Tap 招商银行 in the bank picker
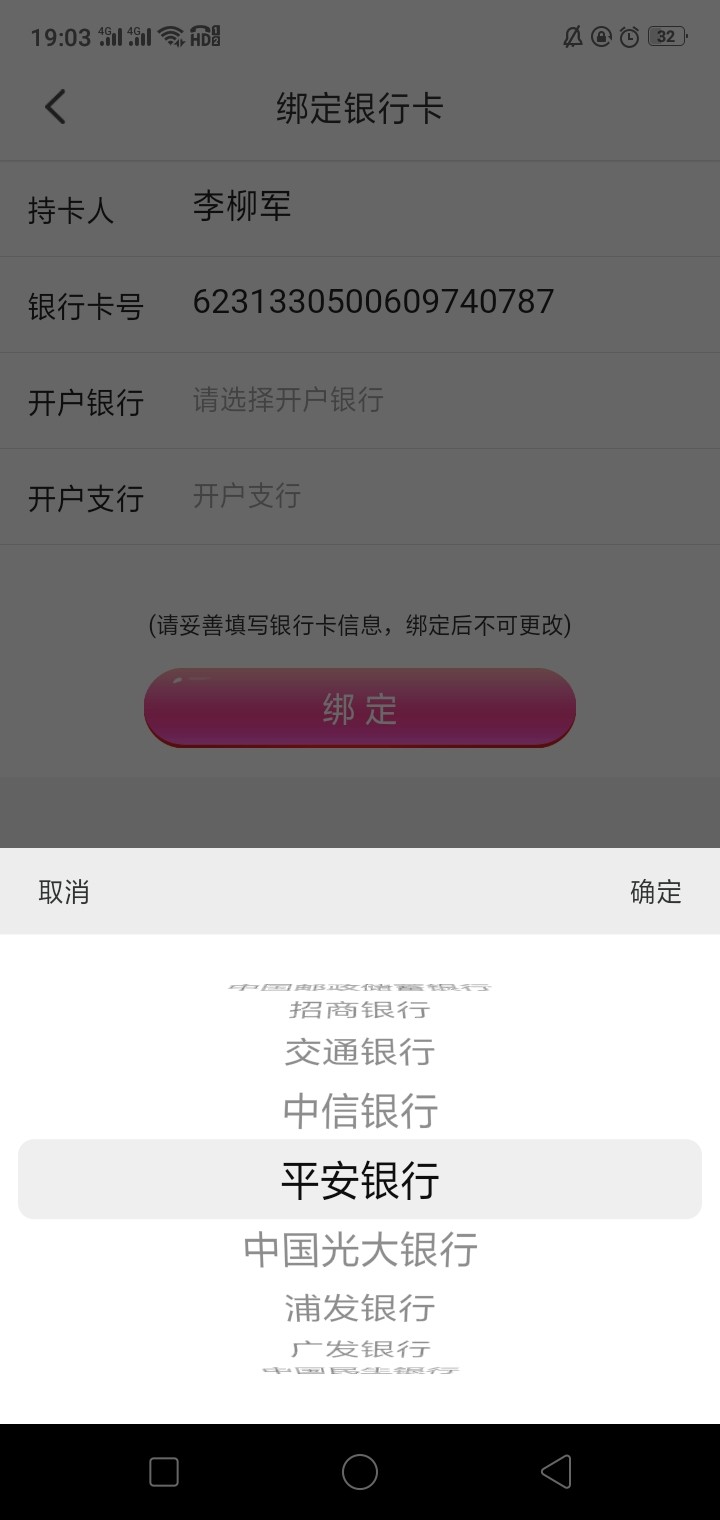 (359, 1010)
